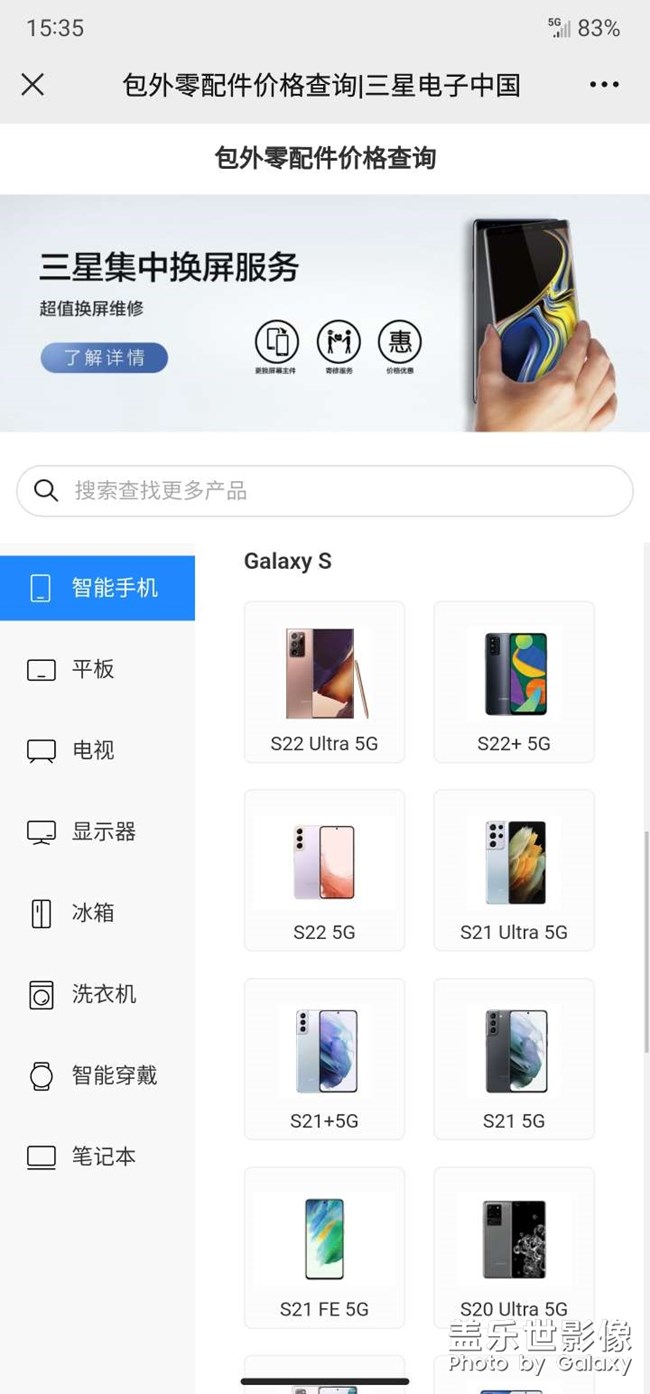The image size is (650, 1394).
Task: Open the S21 5G product card
Action: click(x=514, y=1059)
